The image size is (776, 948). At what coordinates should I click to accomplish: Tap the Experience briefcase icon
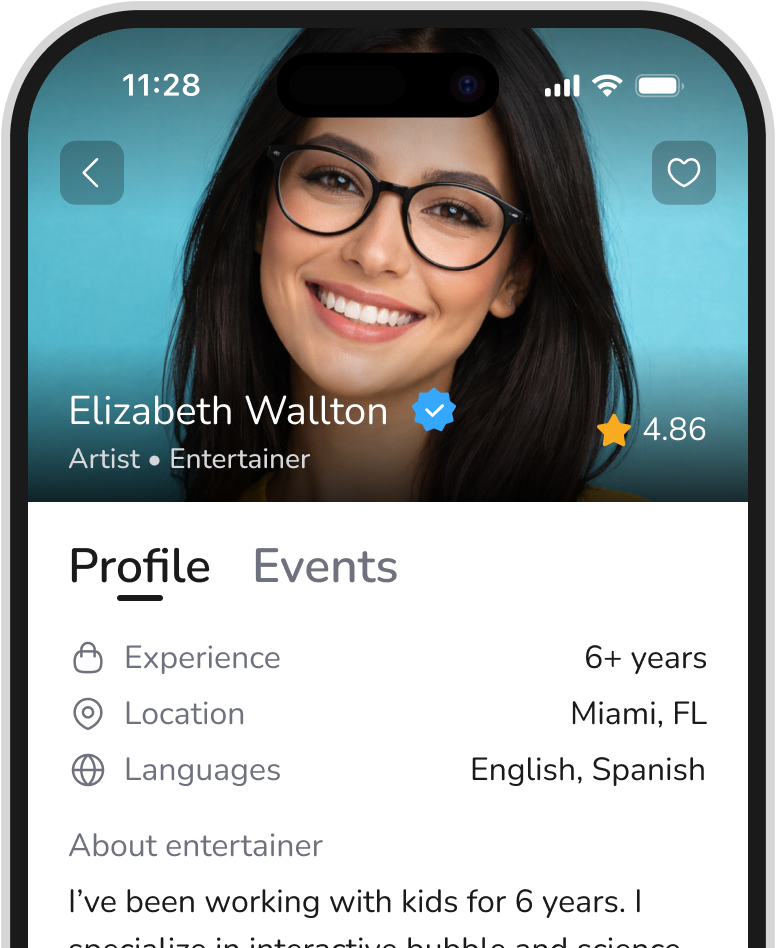(x=88, y=657)
